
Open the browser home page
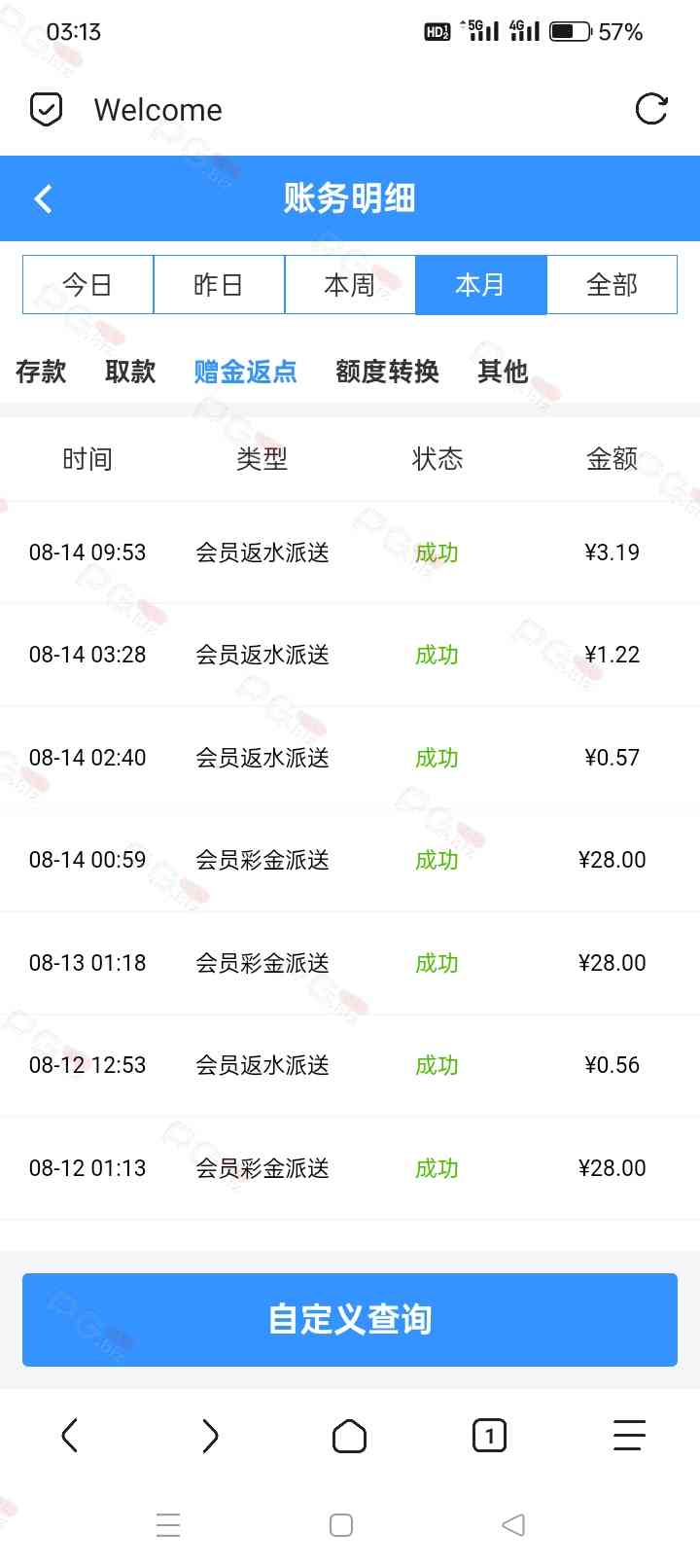pos(349,1436)
